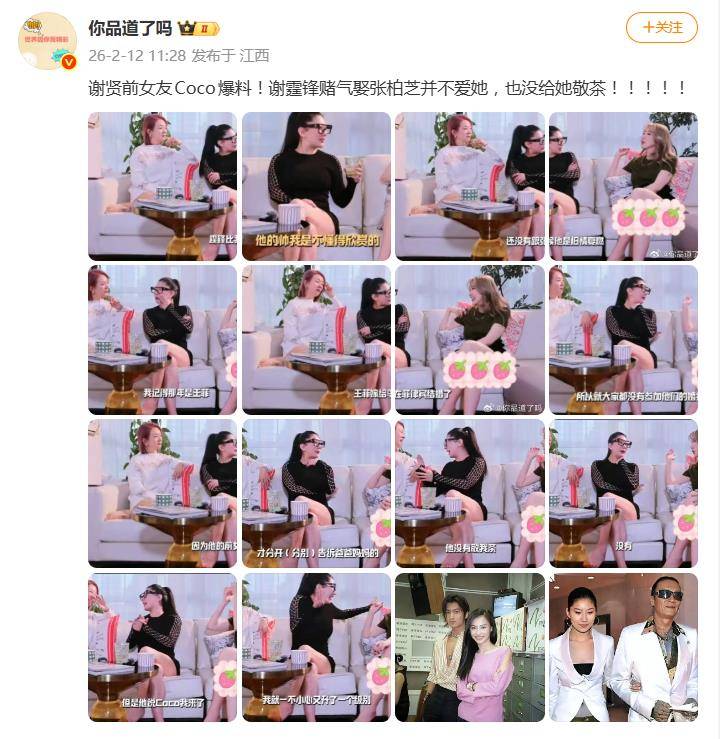Enlarge the image captioned 所以就大家都没有参加他们的婚礼

622,339
